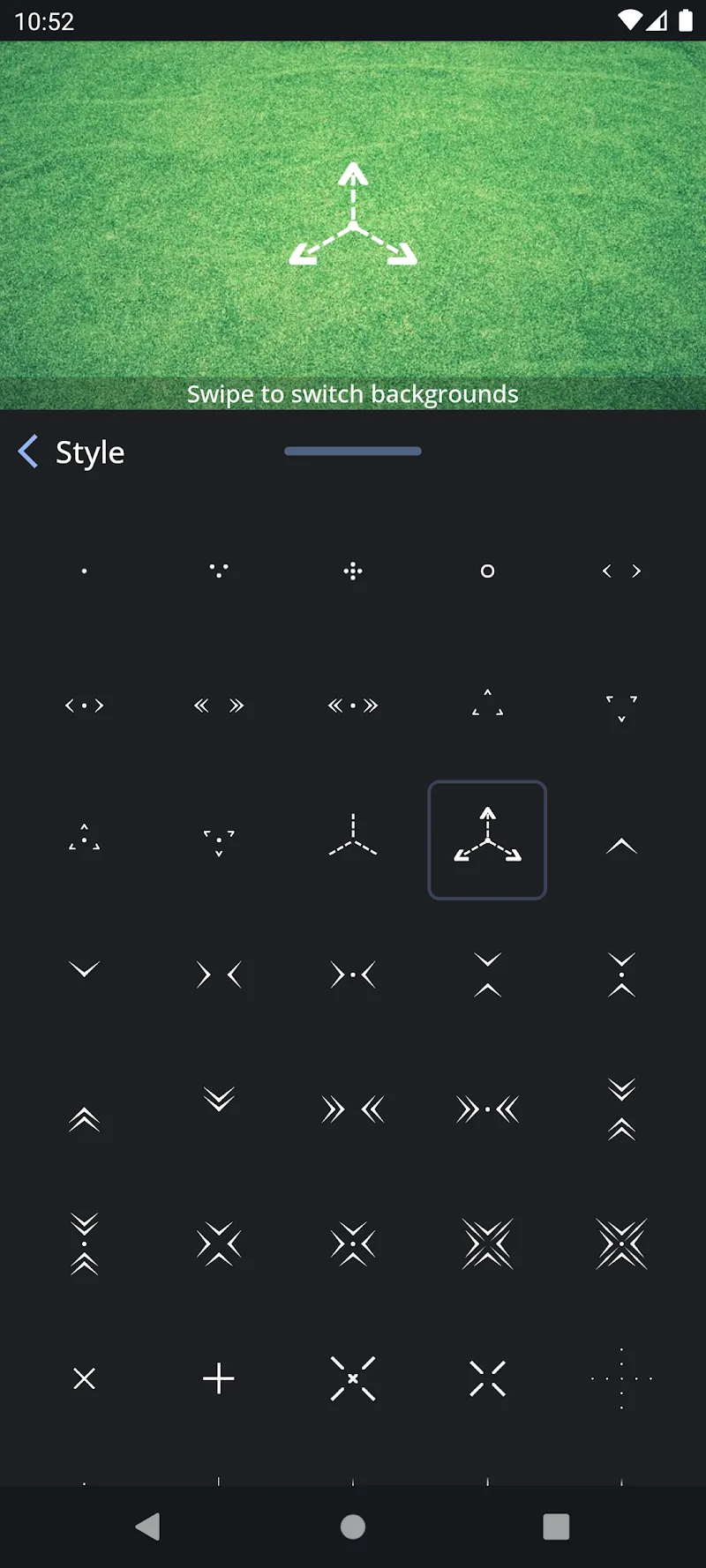This screenshot has height=1568, width=706.
Task: Select the four-dot diamond crosshair
Action: point(353,571)
